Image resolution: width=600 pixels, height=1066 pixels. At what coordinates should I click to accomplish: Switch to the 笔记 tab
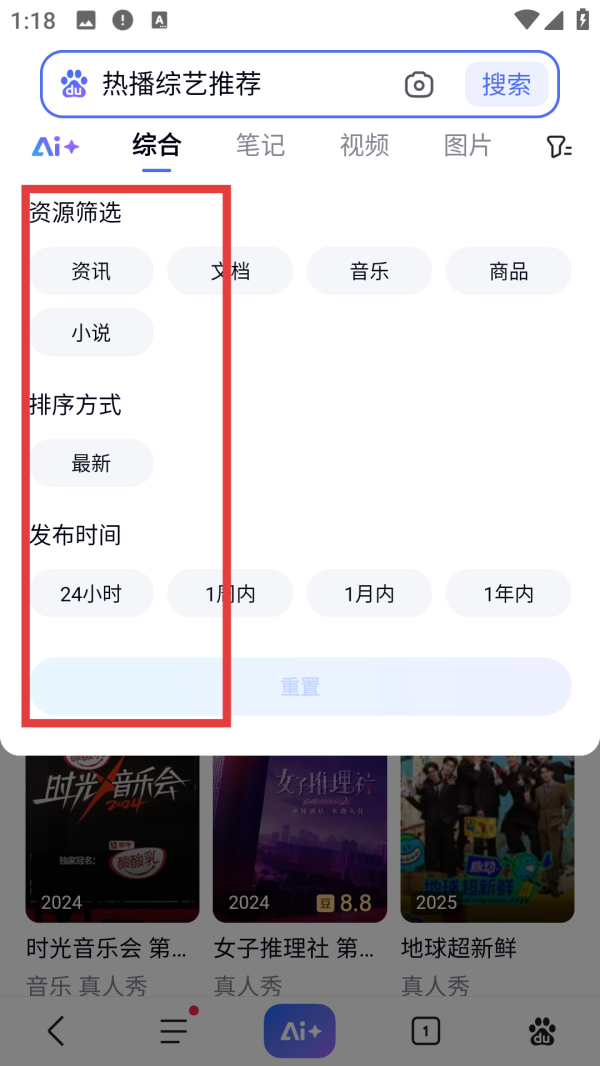tap(260, 146)
